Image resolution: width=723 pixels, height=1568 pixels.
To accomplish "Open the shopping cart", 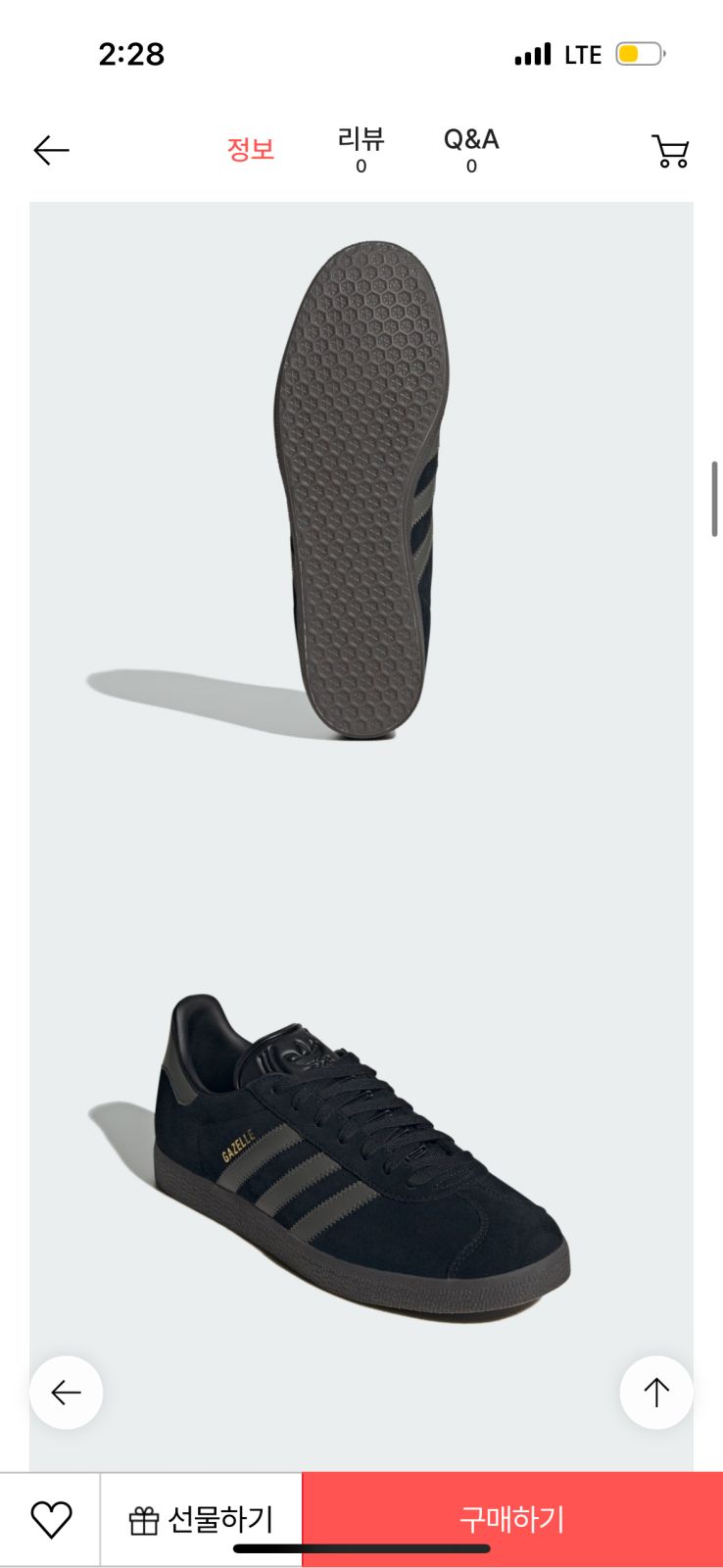I will click(x=671, y=151).
